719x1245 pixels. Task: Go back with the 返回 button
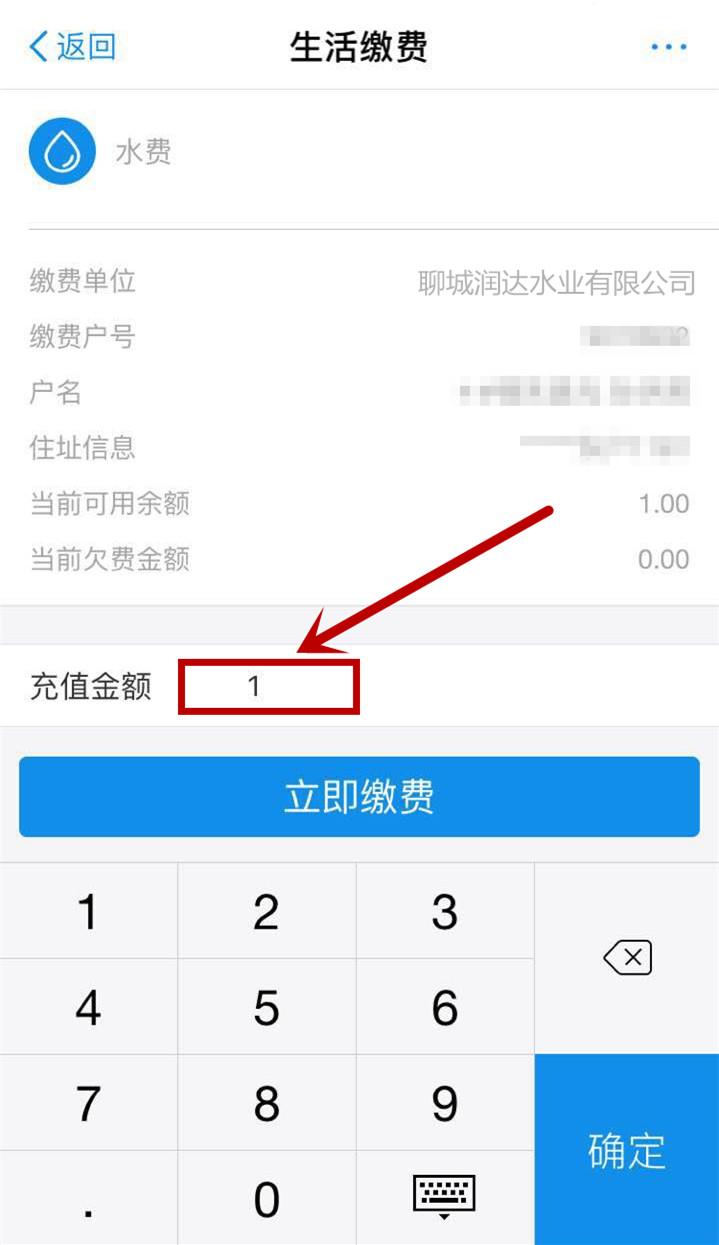click(72, 46)
